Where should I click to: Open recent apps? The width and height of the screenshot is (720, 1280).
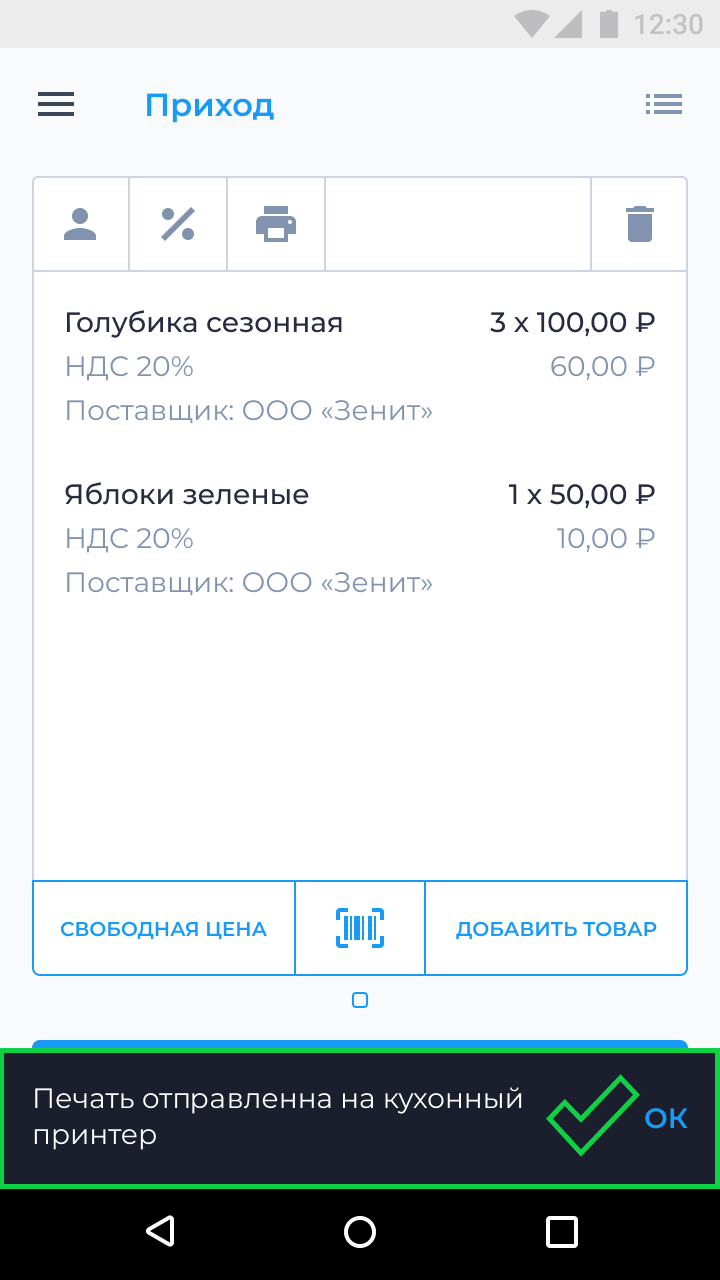561,1231
